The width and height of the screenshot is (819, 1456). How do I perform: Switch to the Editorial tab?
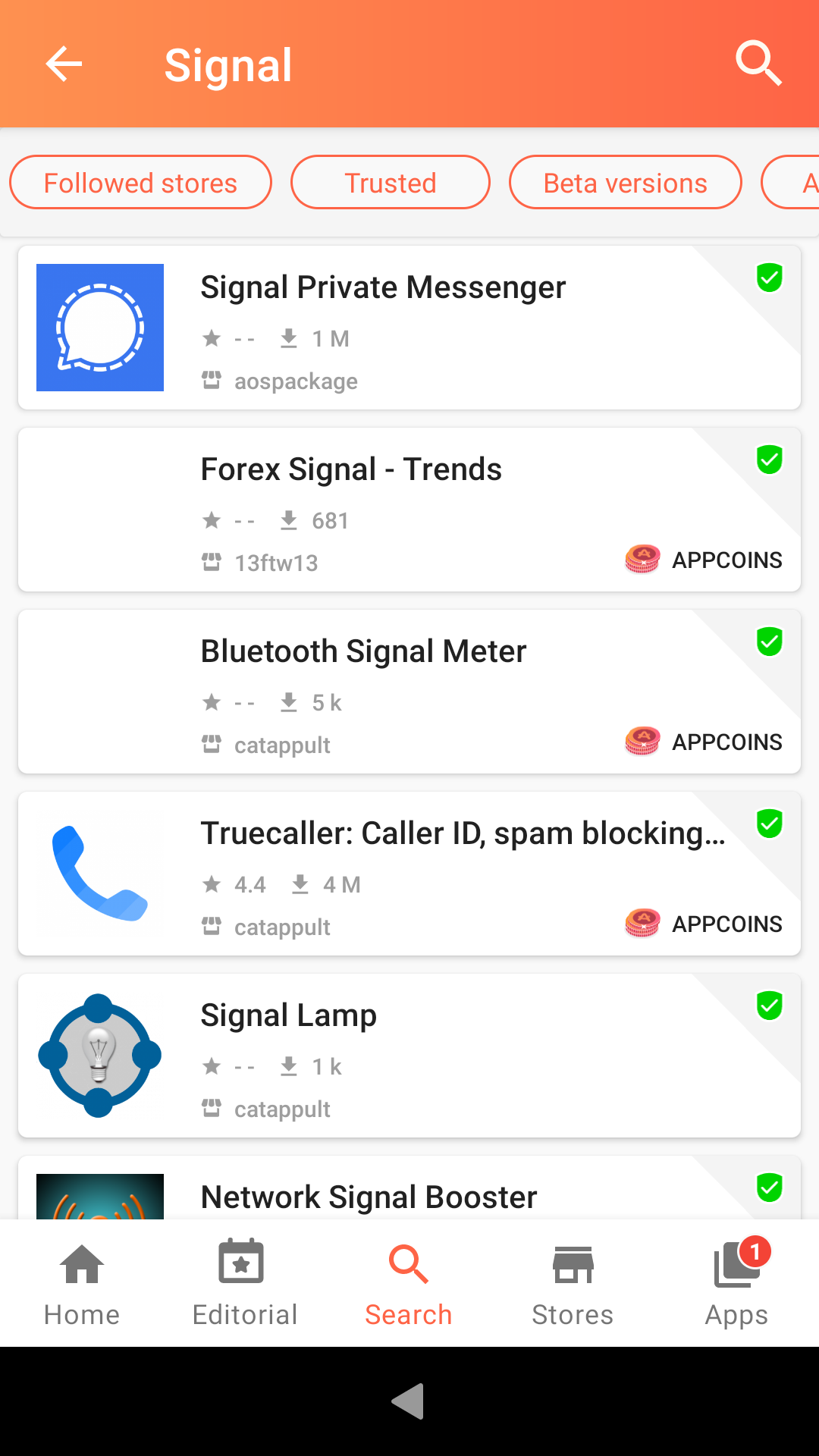coord(245,1283)
